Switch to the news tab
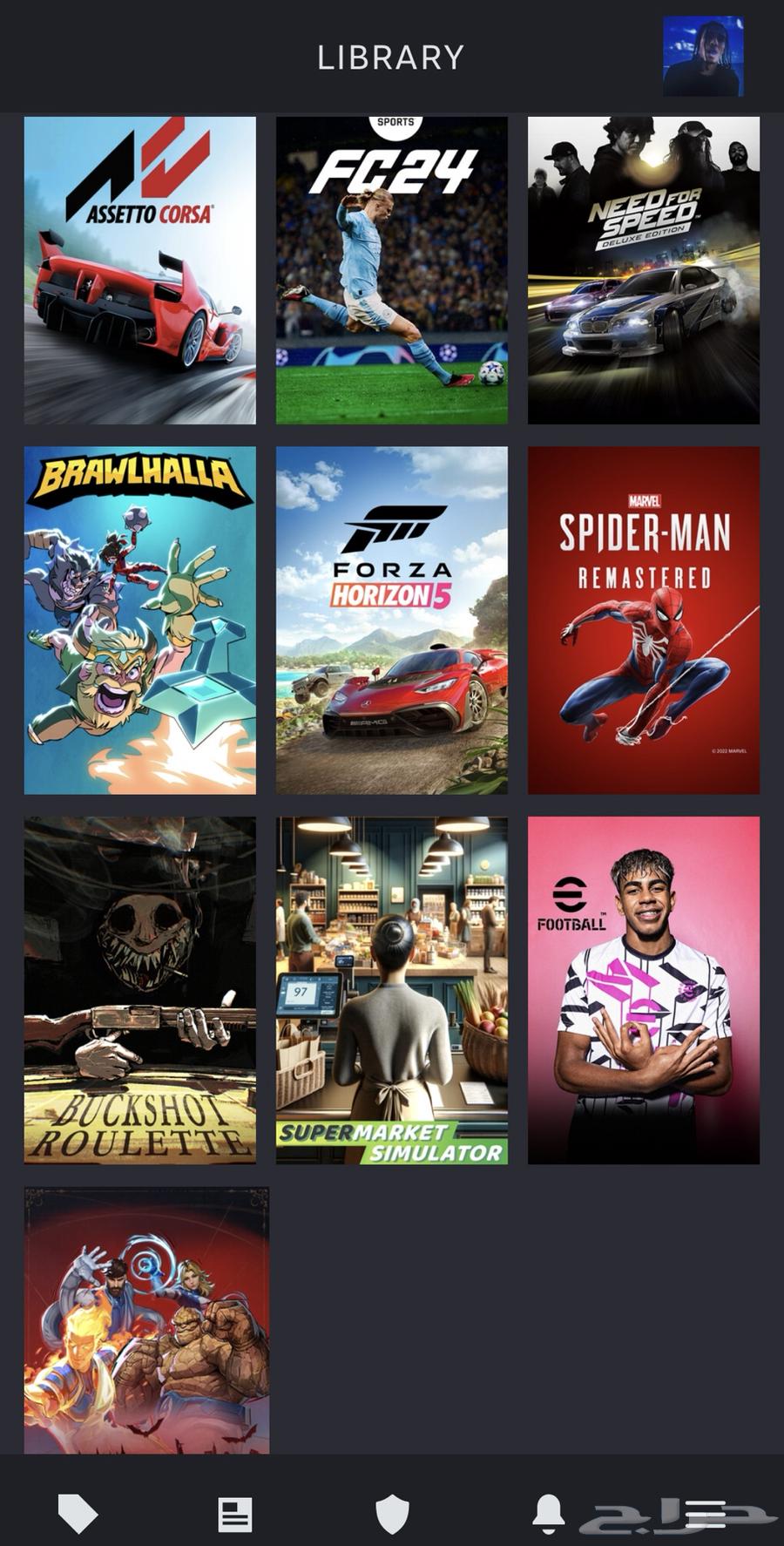Viewport: 784px width, 1546px height. pyautogui.click(x=234, y=1515)
